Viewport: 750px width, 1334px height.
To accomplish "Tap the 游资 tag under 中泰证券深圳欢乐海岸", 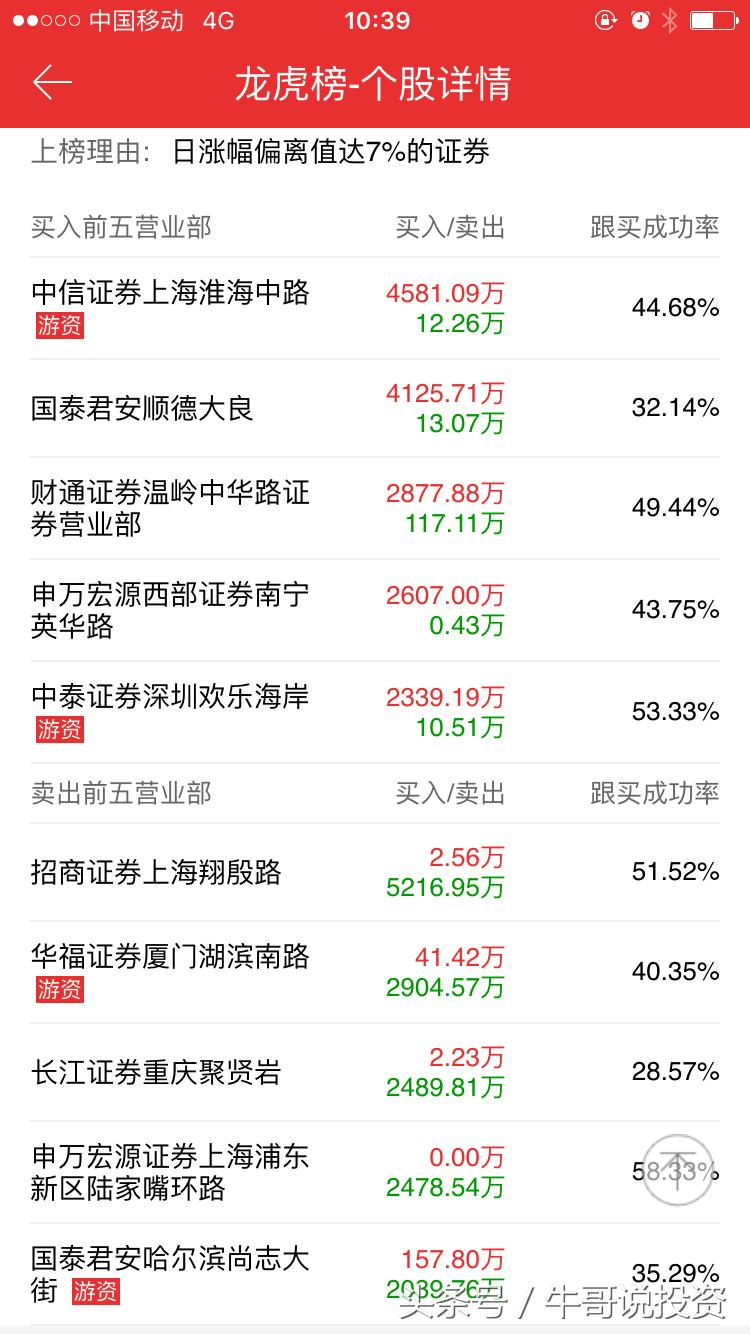I will 58,729.
